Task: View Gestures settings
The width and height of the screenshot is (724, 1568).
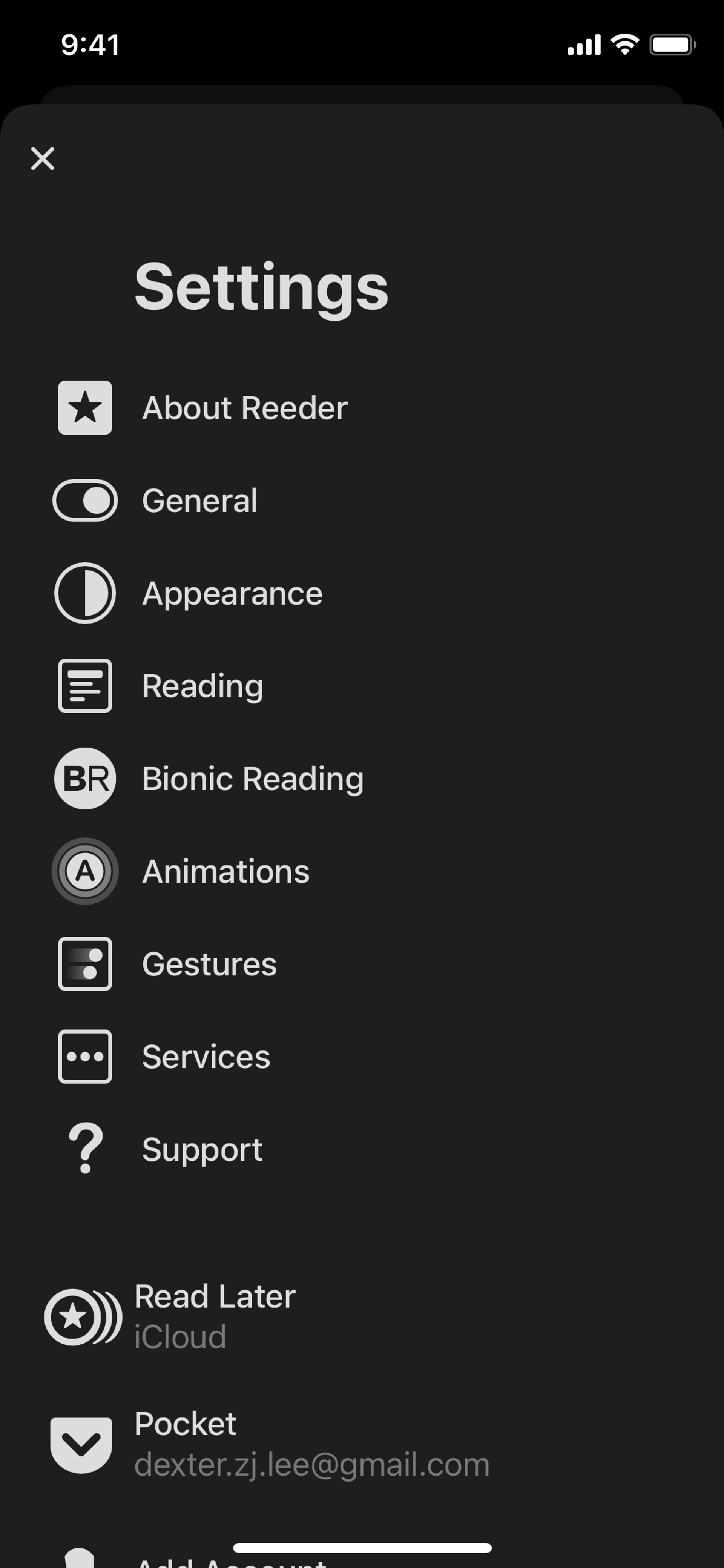Action: click(209, 964)
